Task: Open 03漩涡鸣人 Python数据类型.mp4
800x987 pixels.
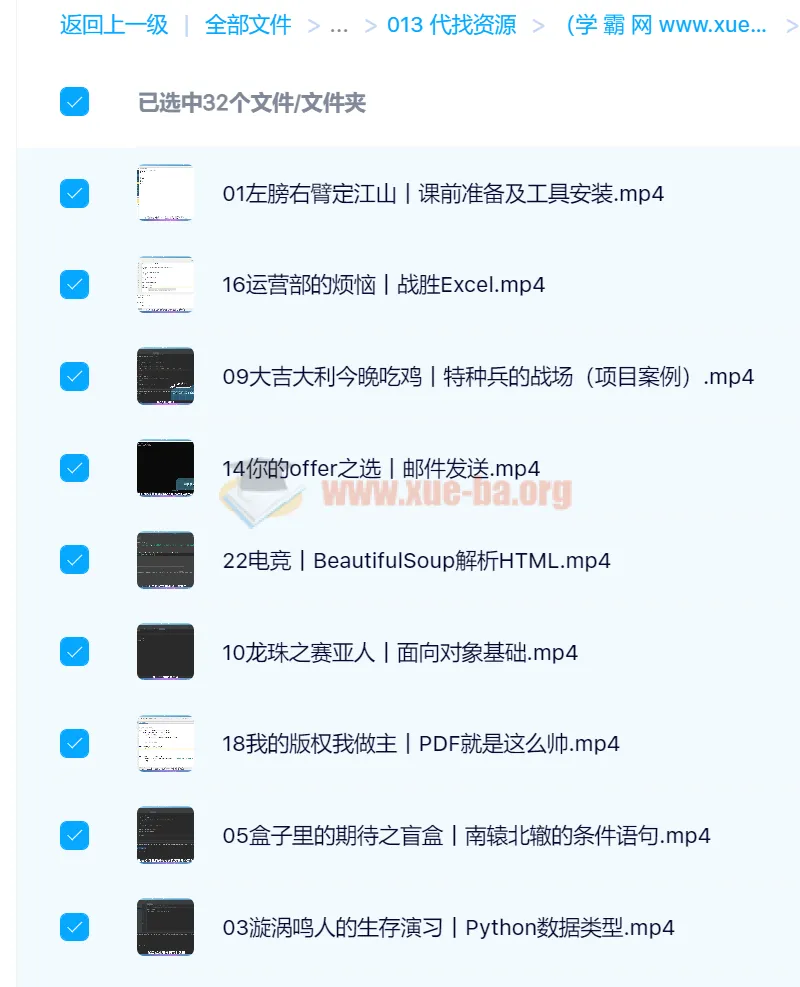Action: tap(447, 928)
